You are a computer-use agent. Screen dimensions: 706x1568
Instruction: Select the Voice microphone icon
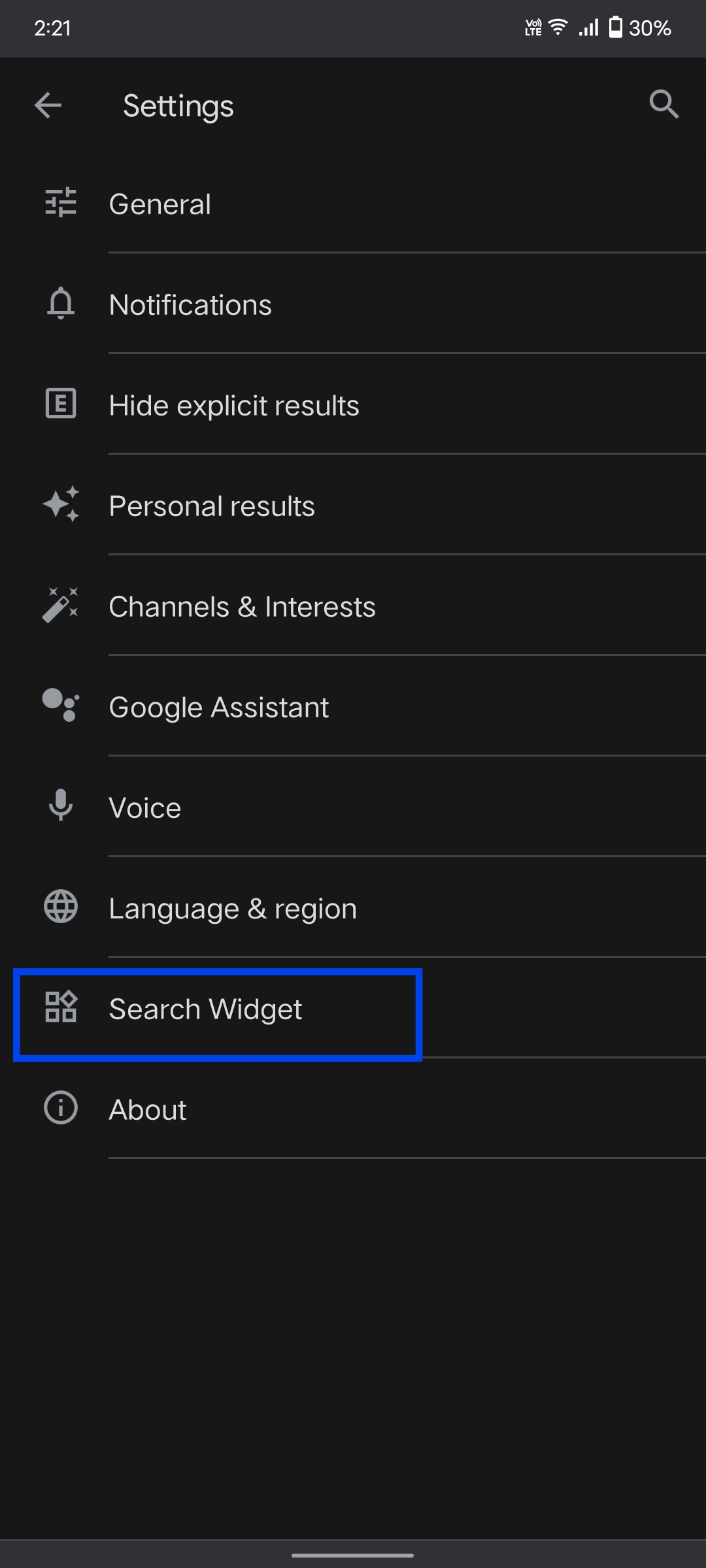60,807
